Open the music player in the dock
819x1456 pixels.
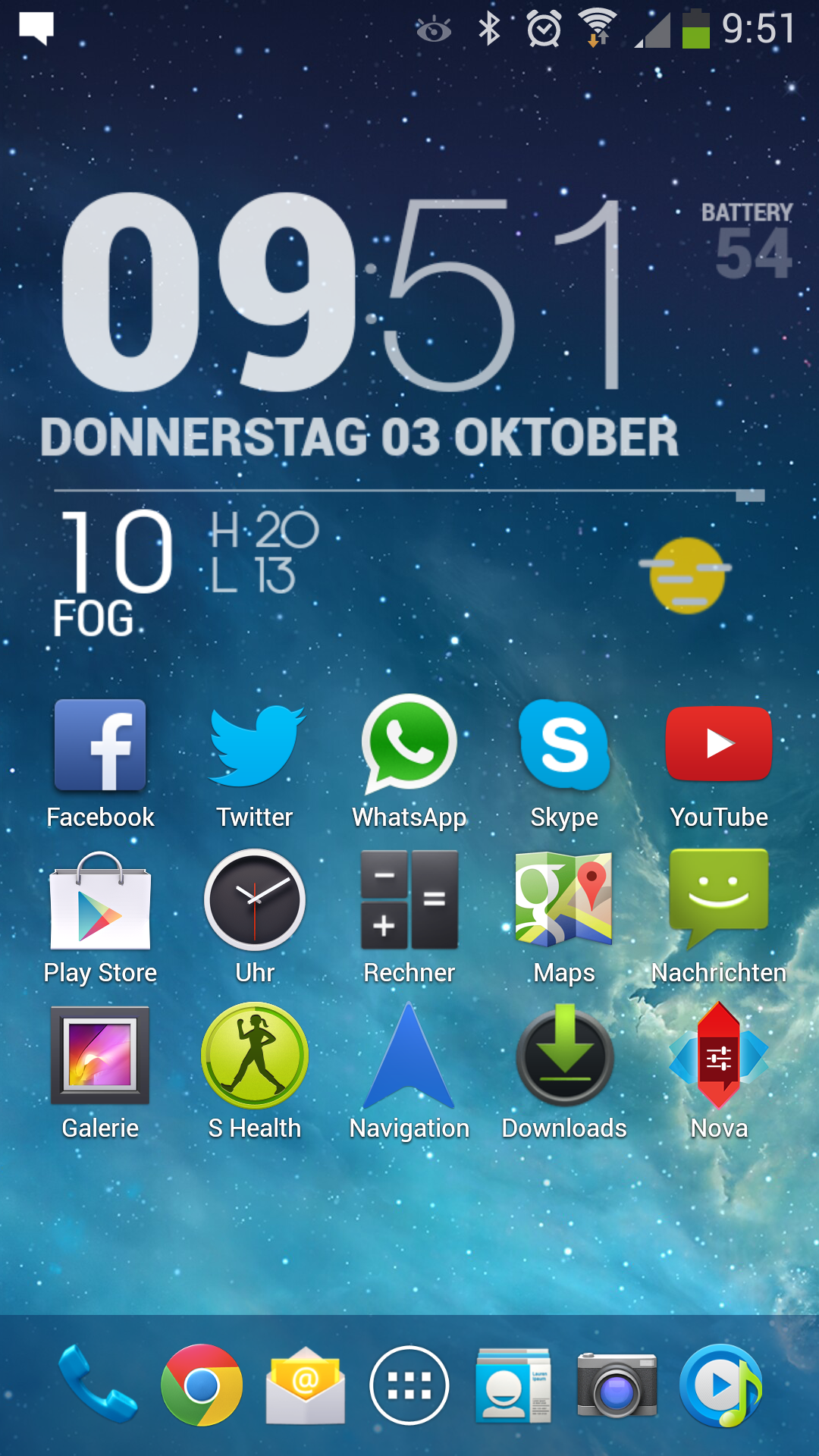coord(720,1385)
